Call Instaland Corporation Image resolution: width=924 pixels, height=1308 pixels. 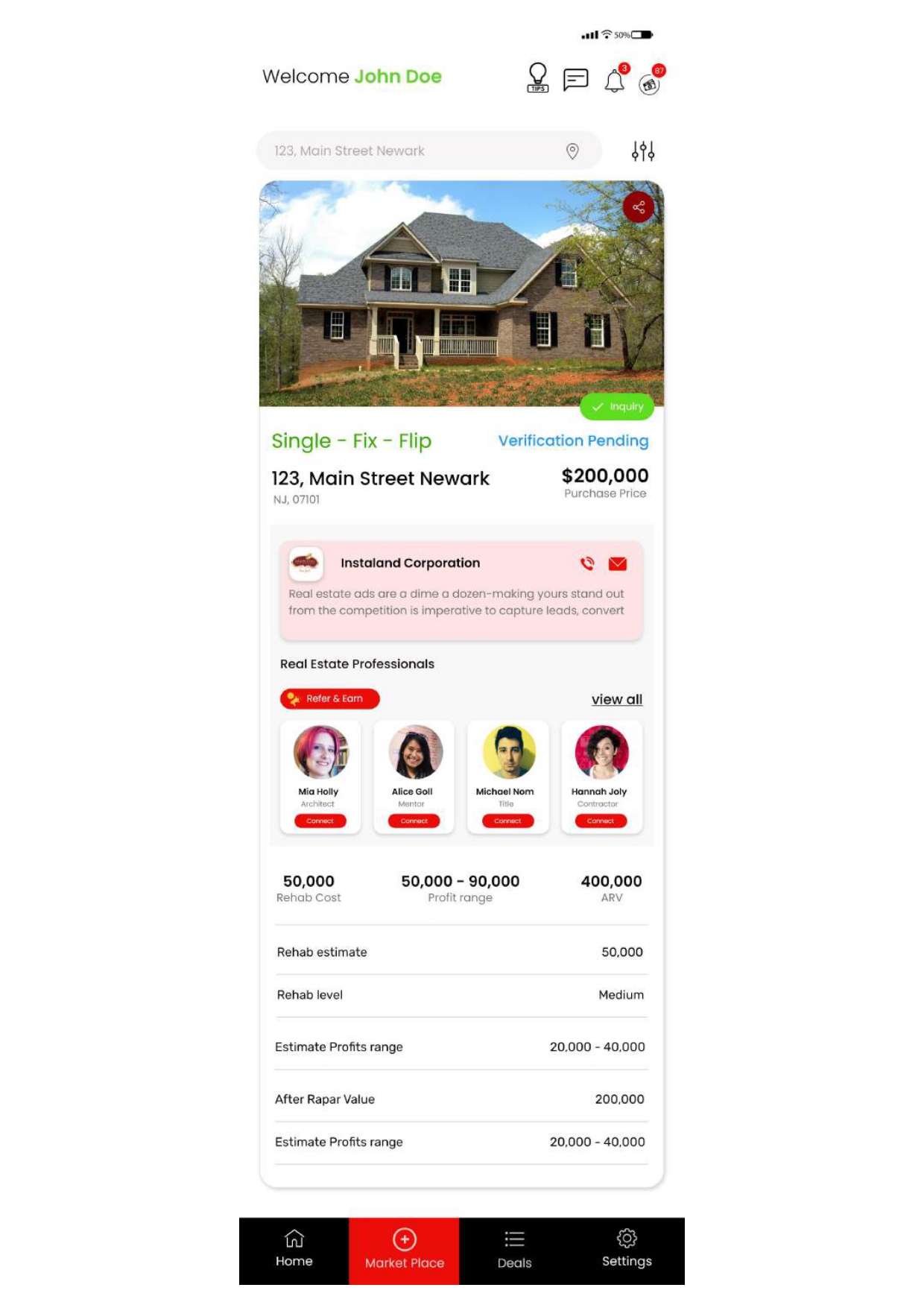(x=587, y=563)
